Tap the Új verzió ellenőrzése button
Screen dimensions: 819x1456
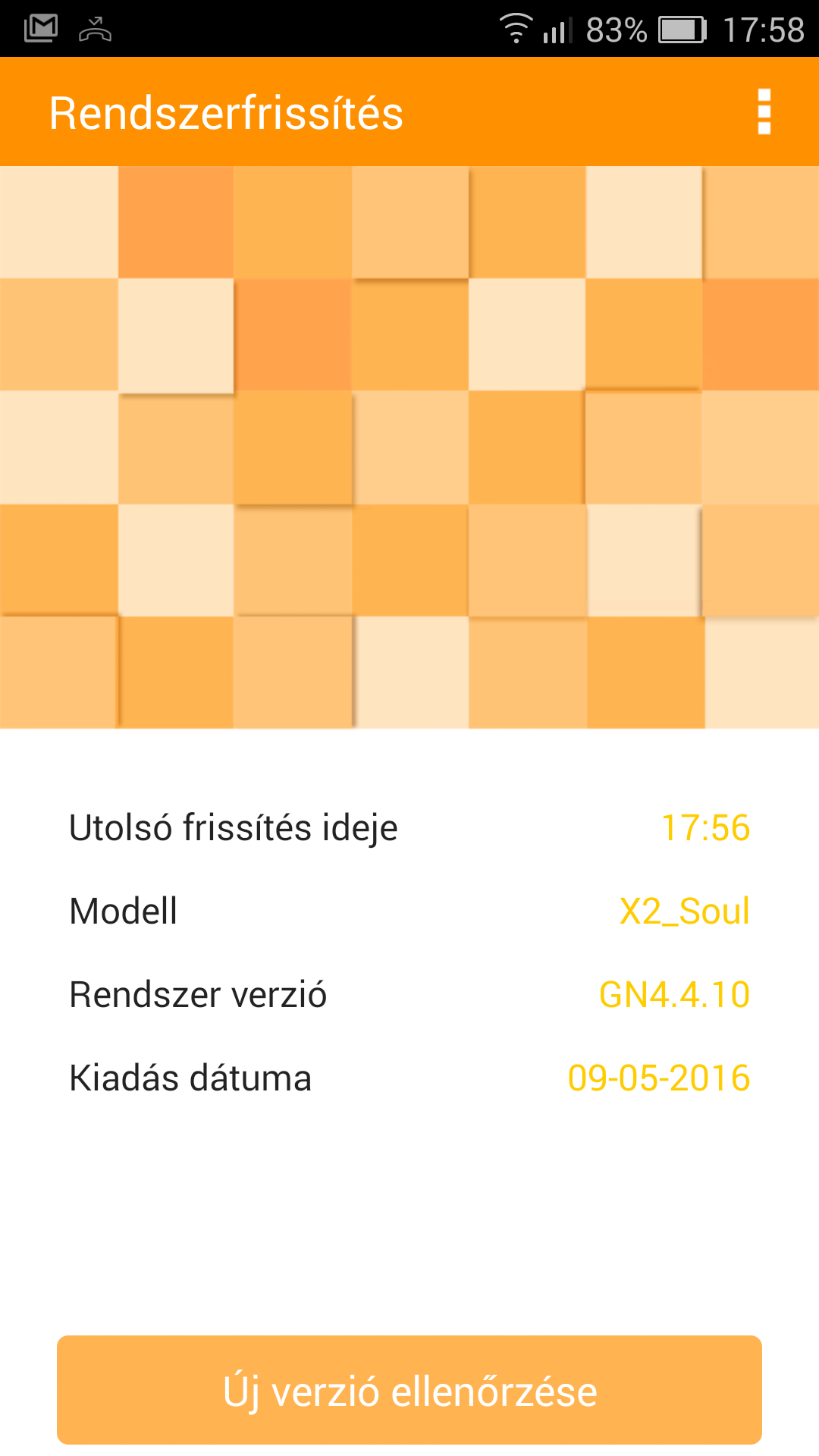[409, 1390]
